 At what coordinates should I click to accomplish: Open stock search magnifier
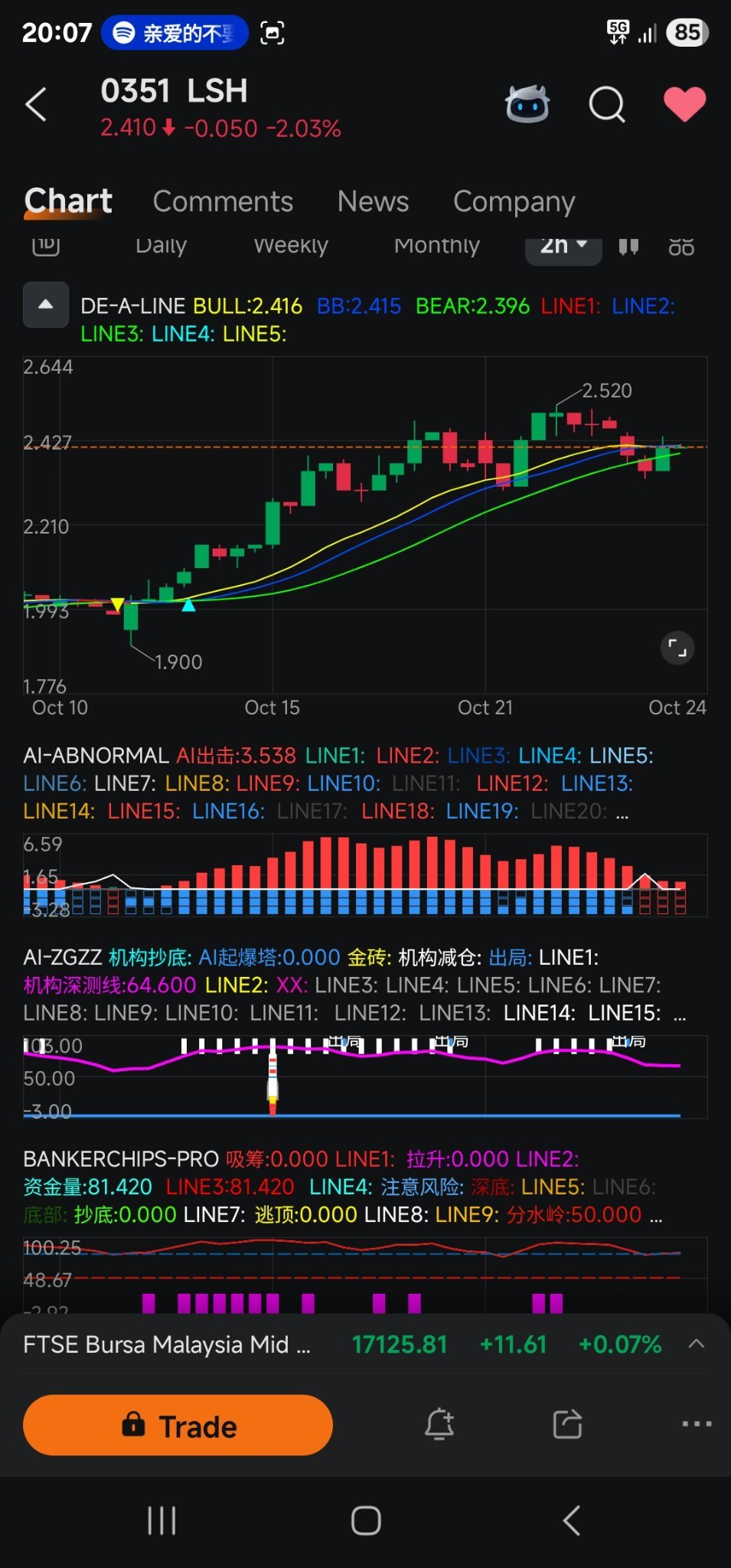607,104
